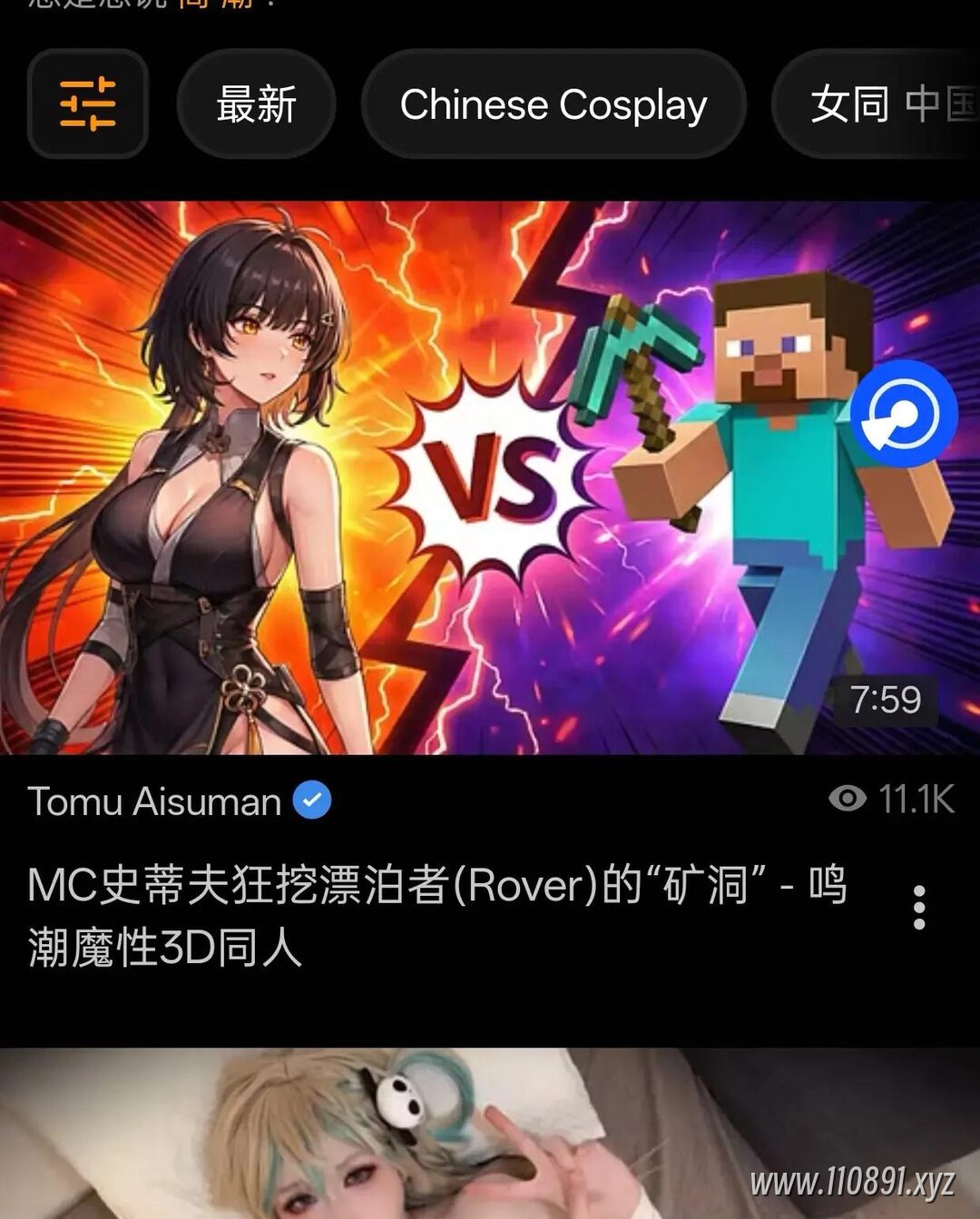
Task: Select the Chinese Cosplay chip
Action: [554, 104]
